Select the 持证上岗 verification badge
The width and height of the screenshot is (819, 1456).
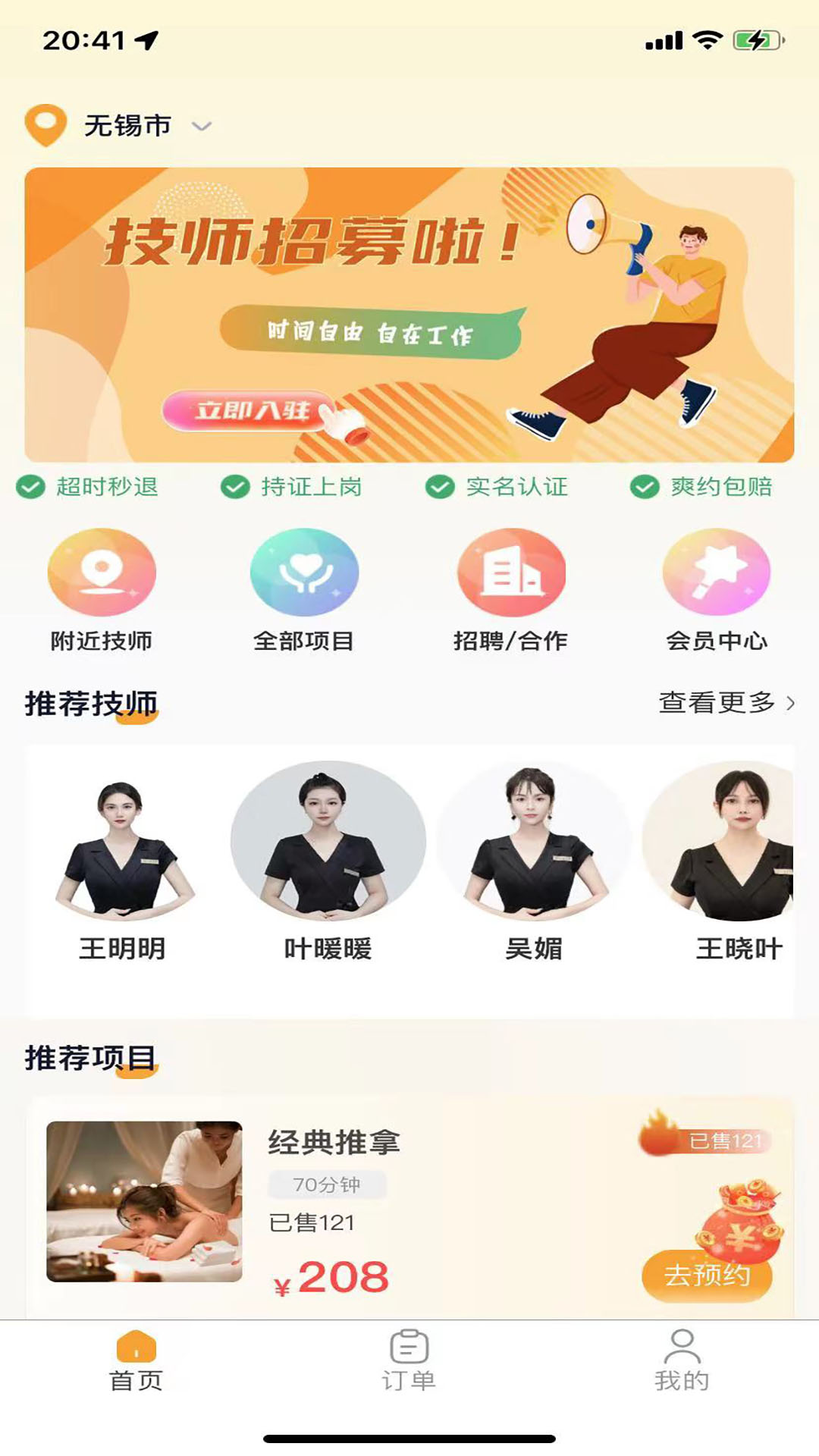click(x=235, y=488)
